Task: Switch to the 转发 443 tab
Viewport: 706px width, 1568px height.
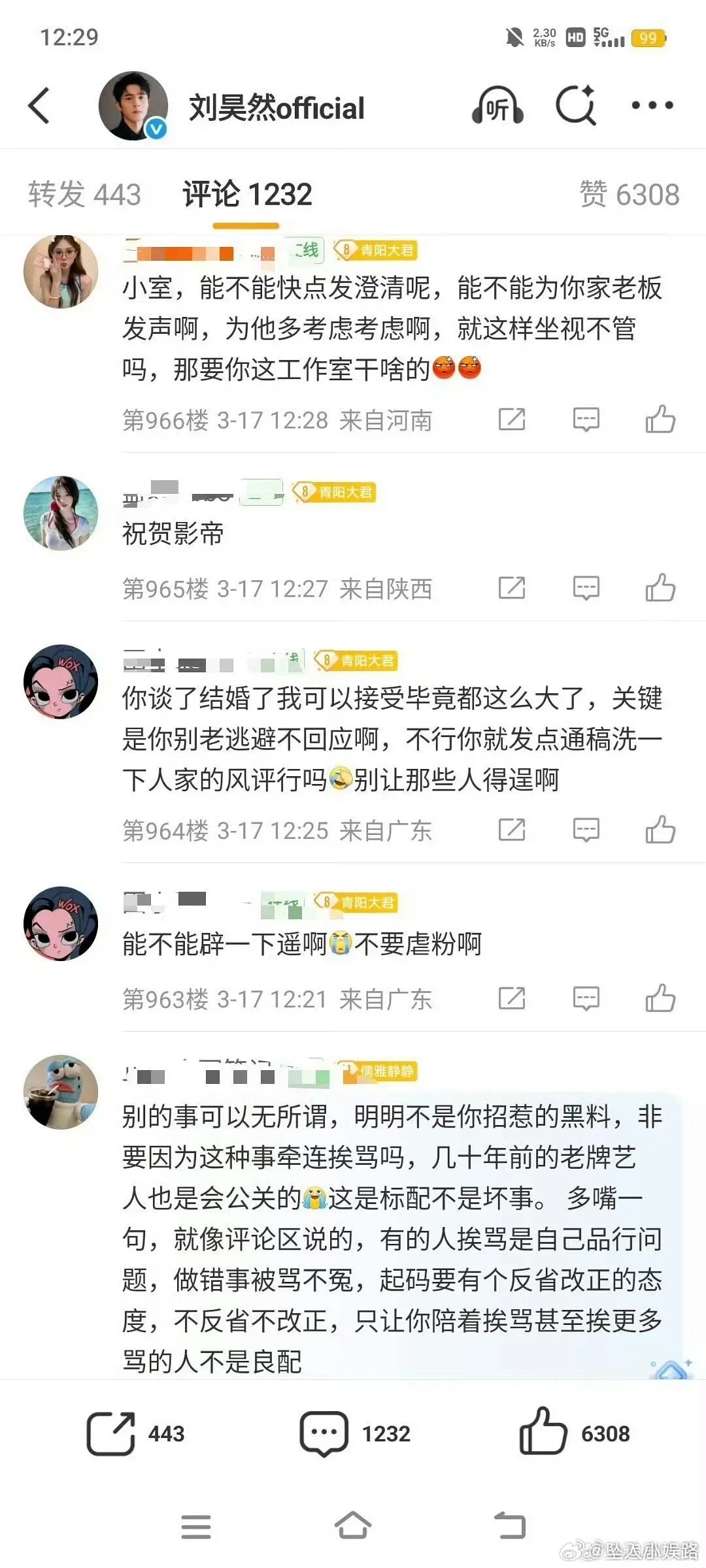Action: pos(84,193)
